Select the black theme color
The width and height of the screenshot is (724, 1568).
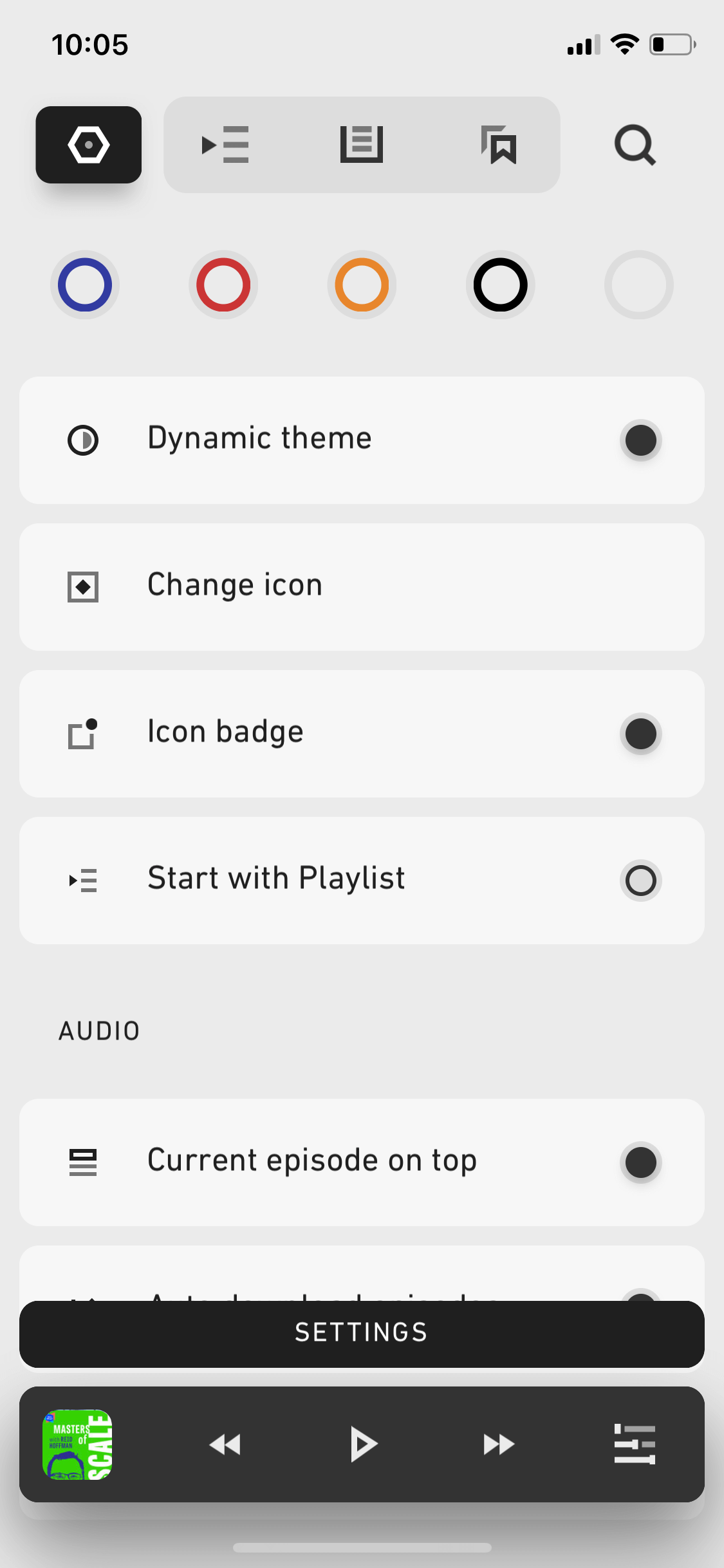click(500, 285)
